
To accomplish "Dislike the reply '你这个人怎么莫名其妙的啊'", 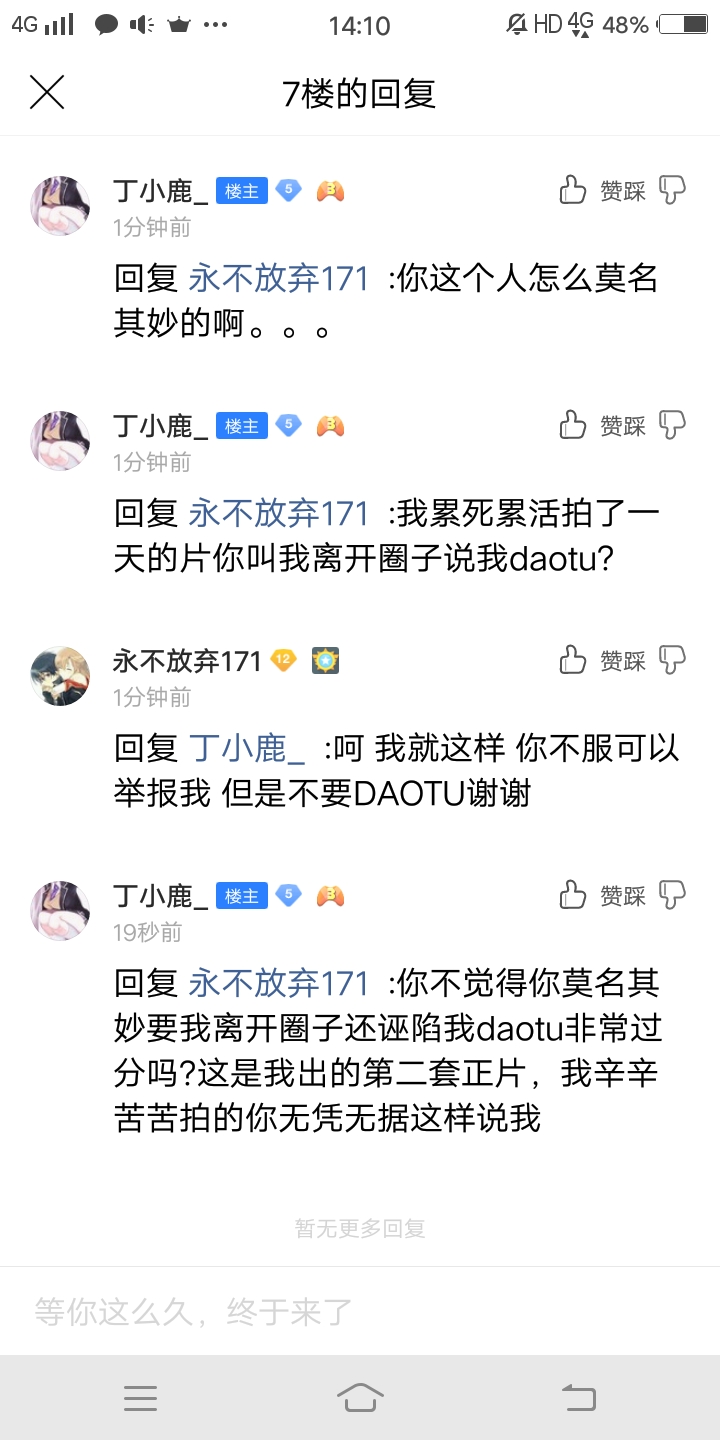I will coord(673,189).
